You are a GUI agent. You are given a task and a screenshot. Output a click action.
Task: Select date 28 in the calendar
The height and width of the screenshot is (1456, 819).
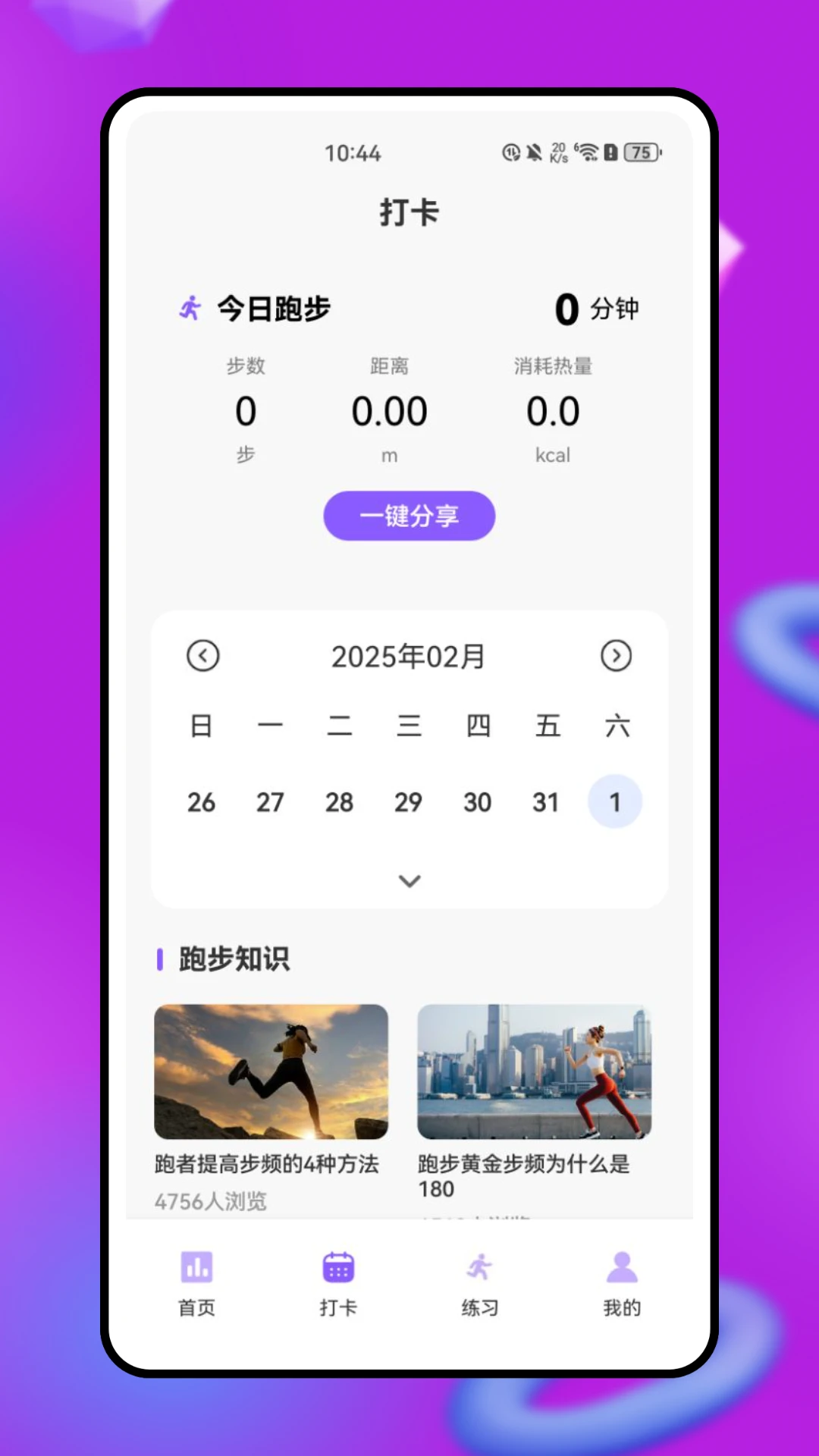339,802
